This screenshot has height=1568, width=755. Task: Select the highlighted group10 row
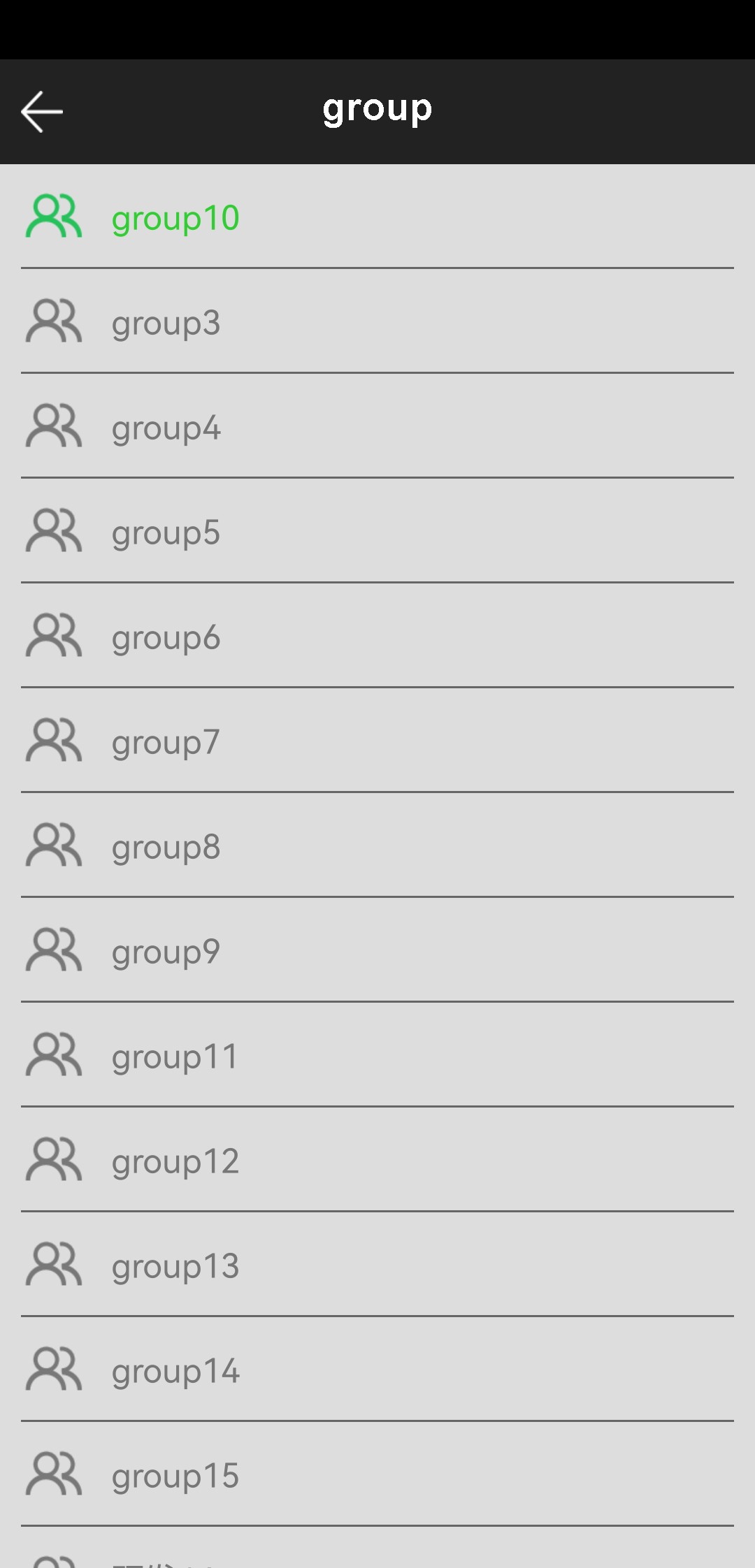click(377, 216)
